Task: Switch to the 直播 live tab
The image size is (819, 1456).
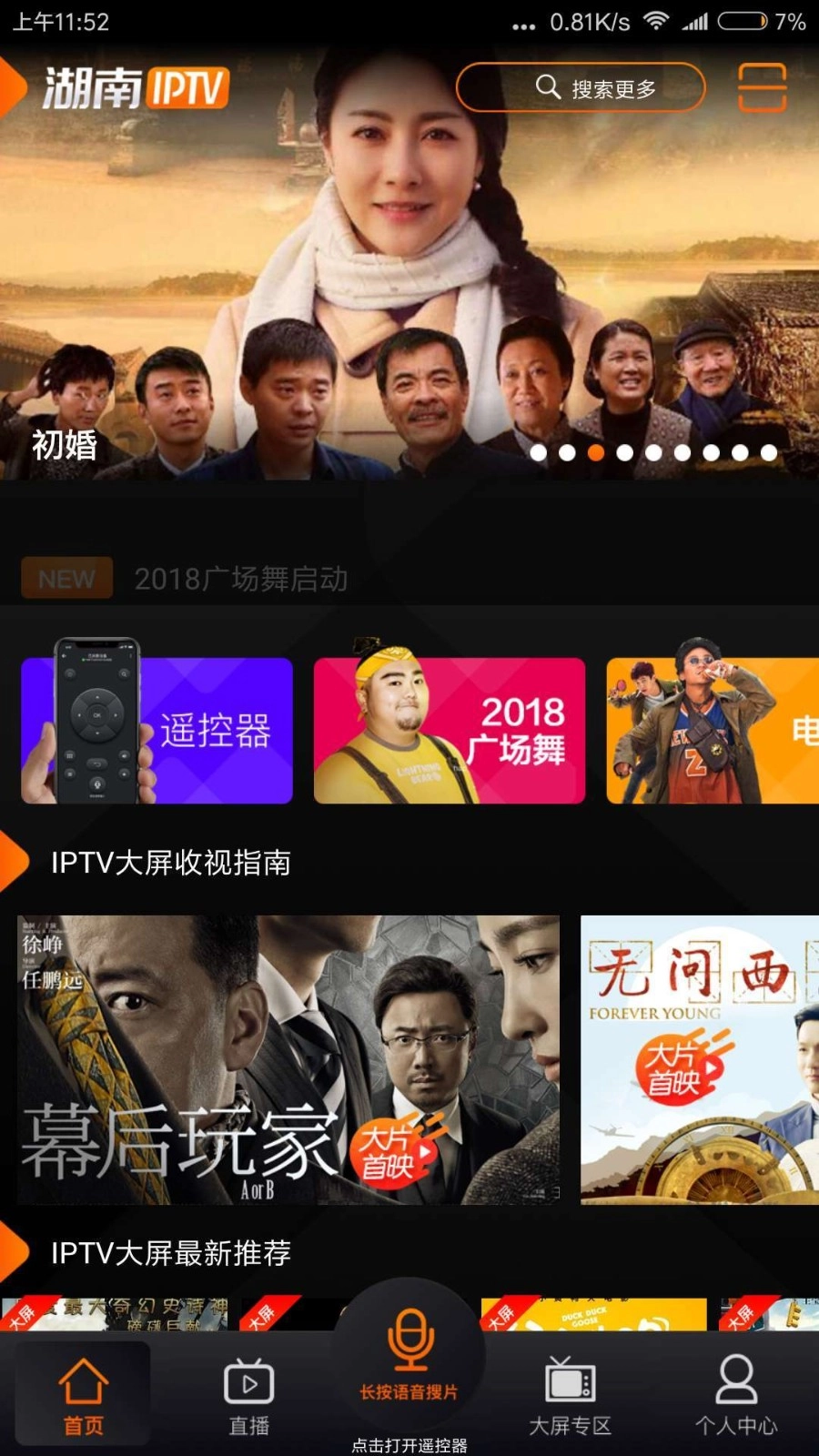Action: click(x=248, y=1396)
